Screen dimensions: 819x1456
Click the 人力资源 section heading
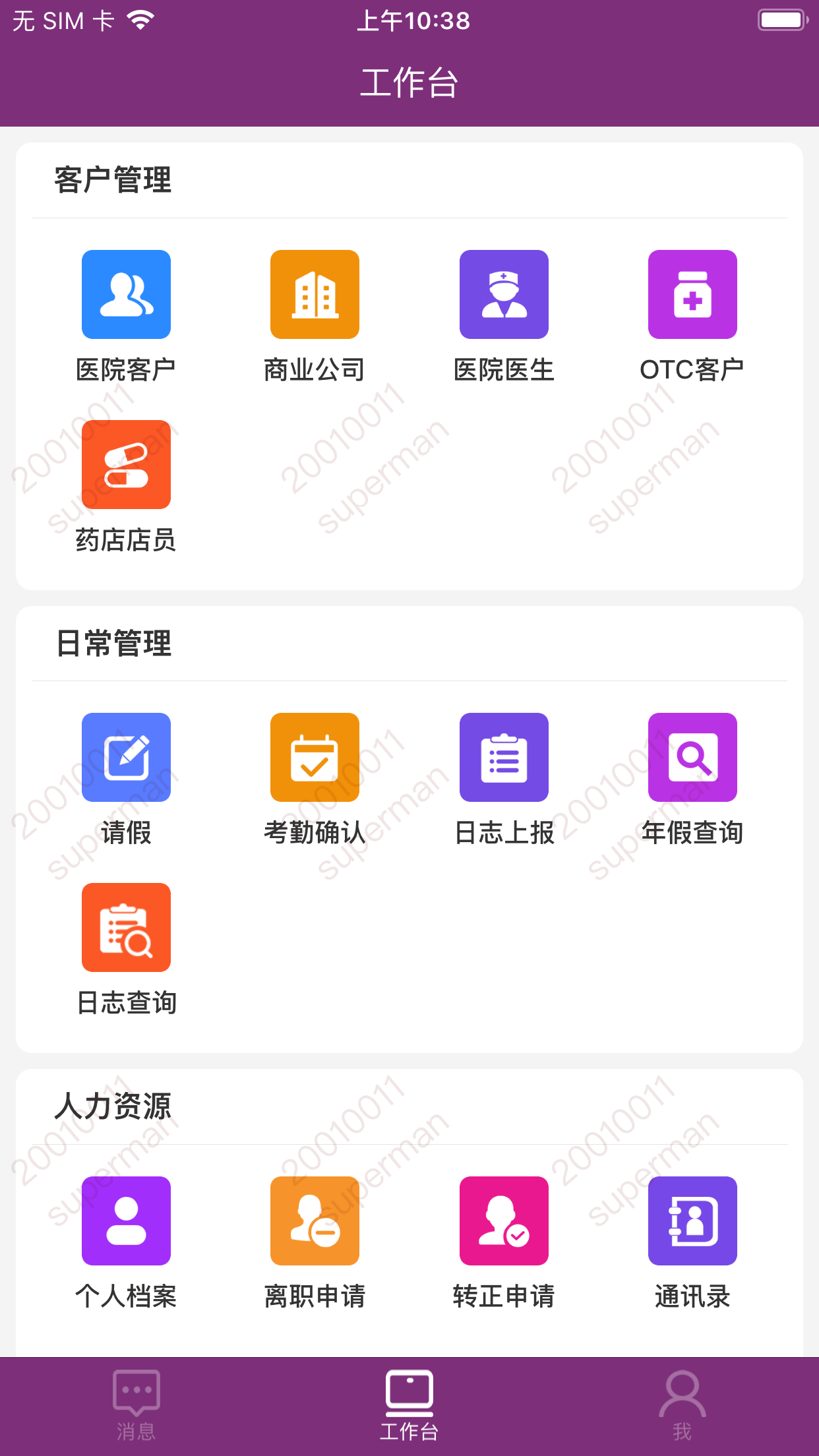tap(113, 1107)
